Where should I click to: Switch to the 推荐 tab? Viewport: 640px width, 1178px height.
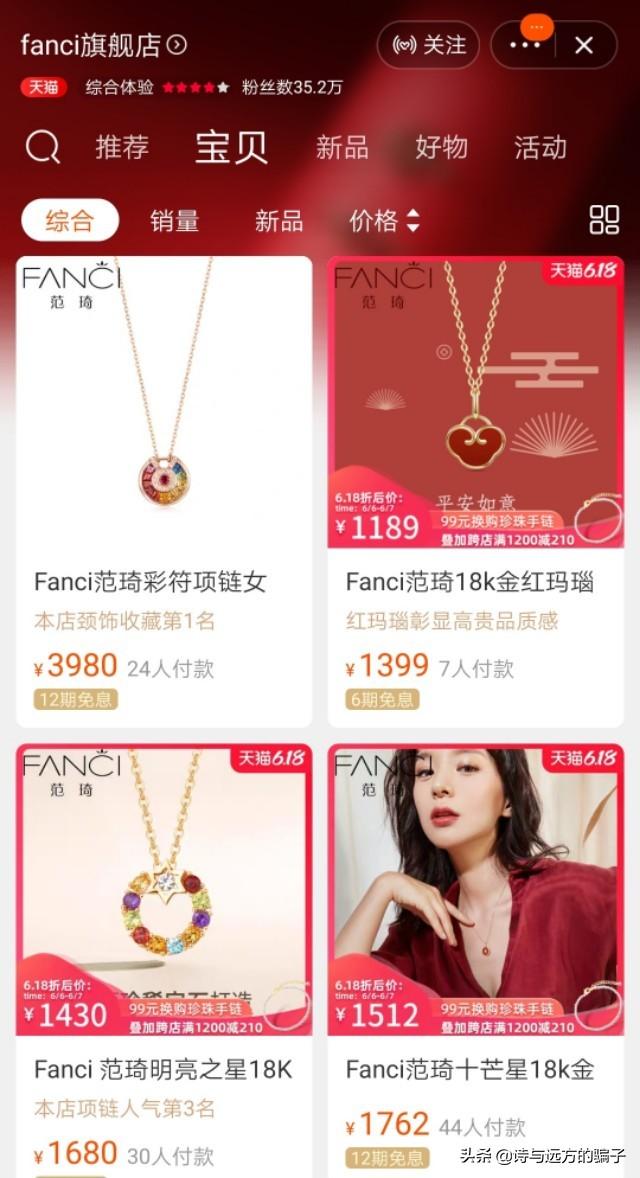(122, 148)
